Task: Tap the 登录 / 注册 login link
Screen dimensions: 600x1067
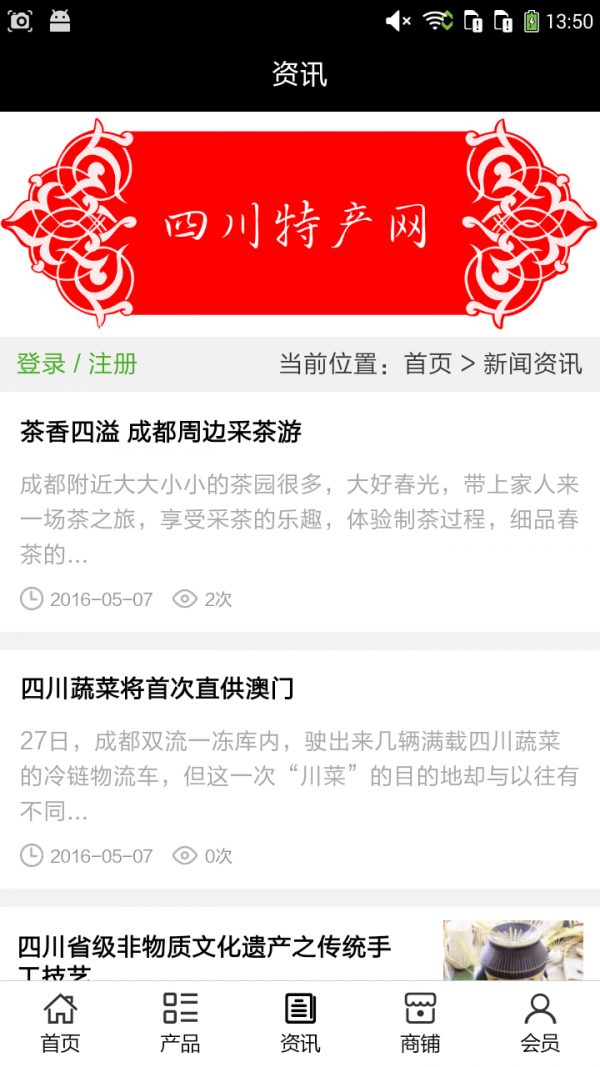Action: 77,364
